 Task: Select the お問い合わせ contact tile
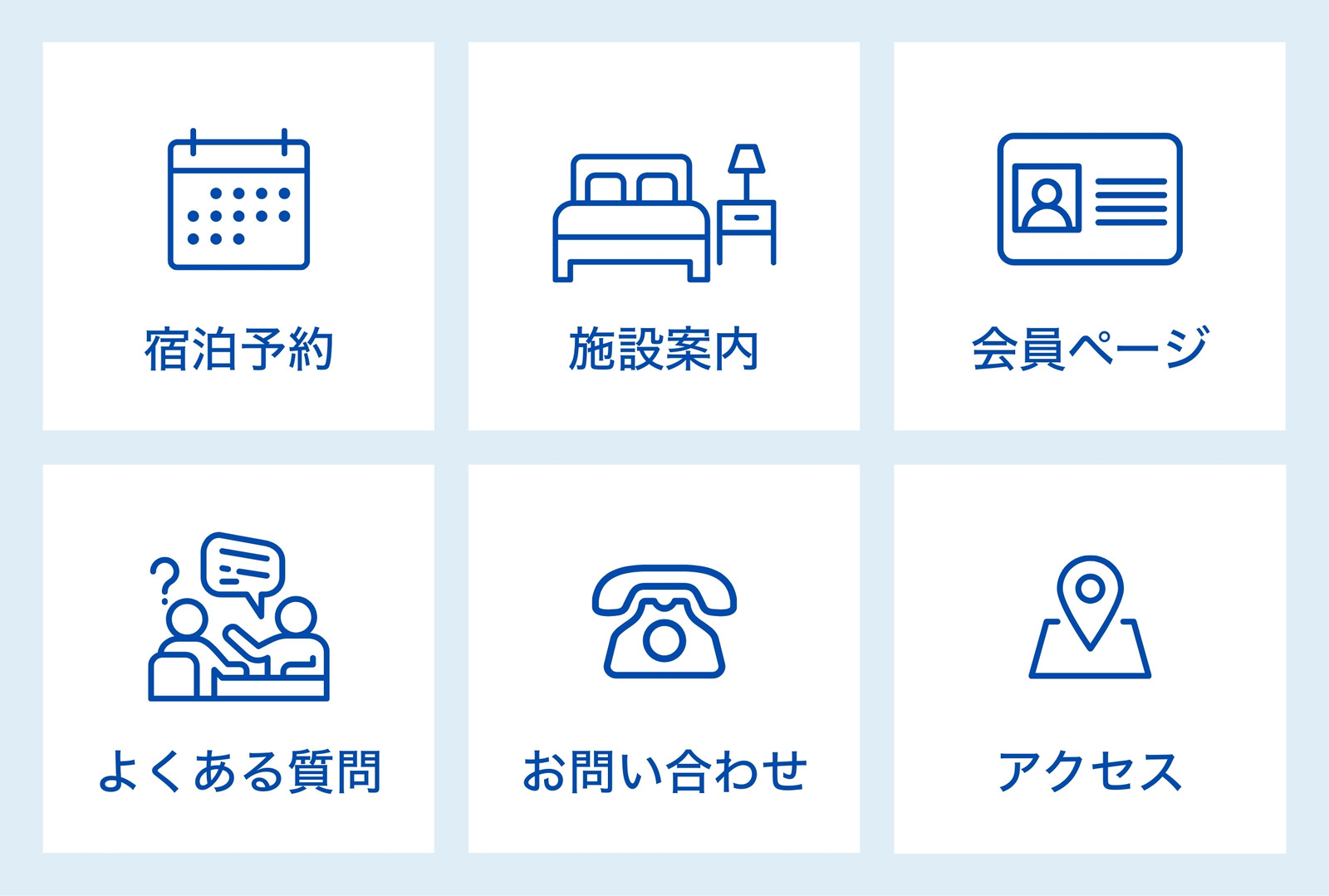[x=664, y=659]
